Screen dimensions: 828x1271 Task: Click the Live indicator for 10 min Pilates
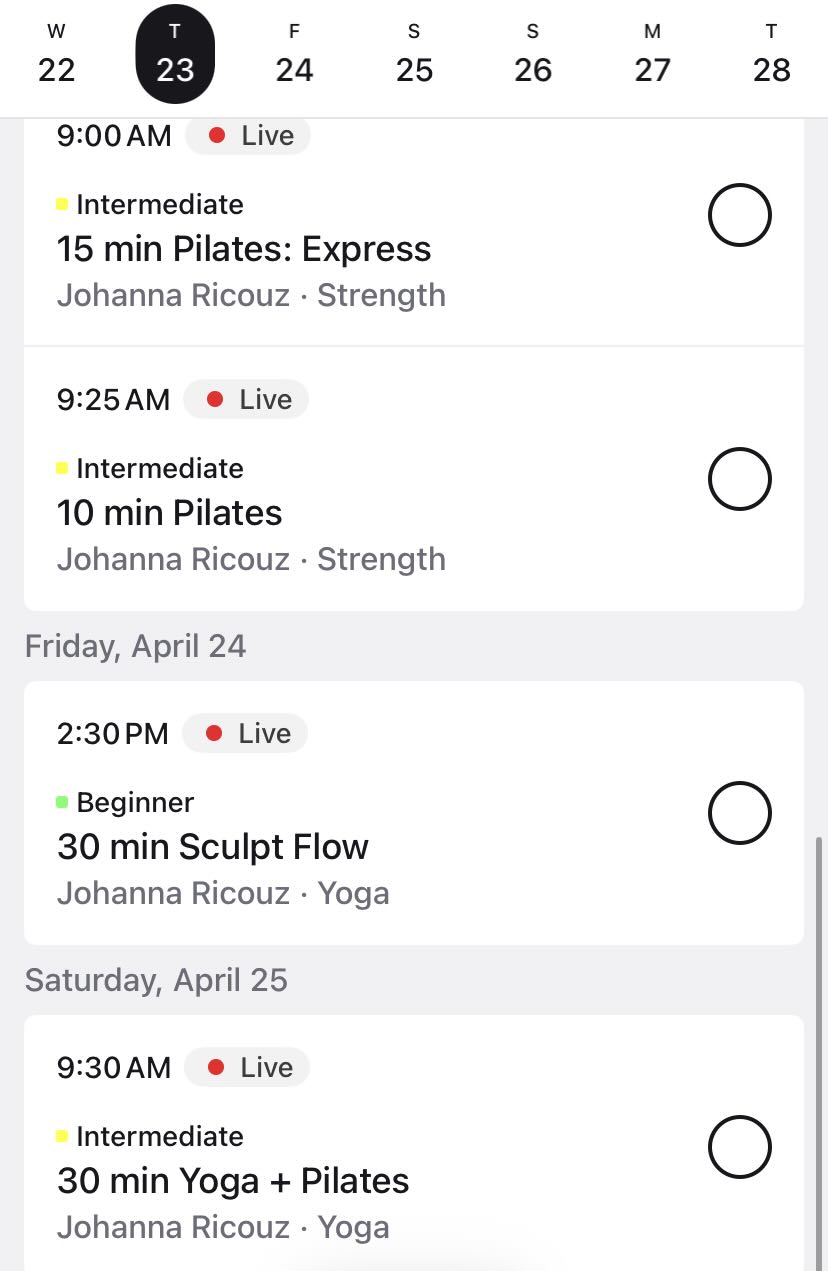pyautogui.click(x=245, y=399)
